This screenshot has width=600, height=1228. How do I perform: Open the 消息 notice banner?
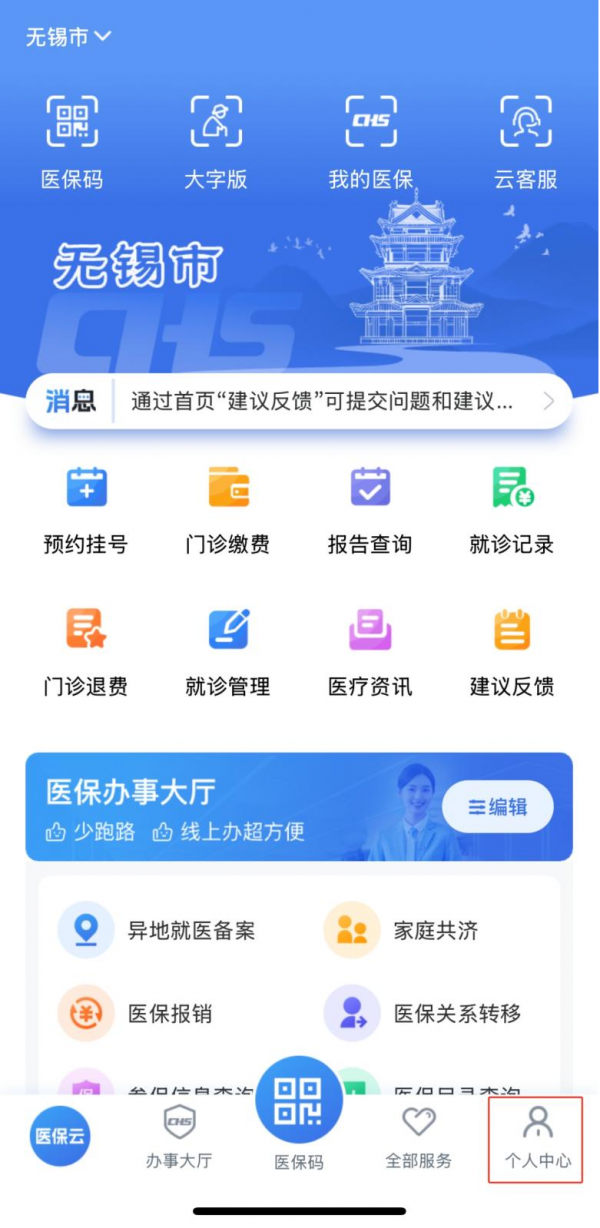[x=299, y=402]
